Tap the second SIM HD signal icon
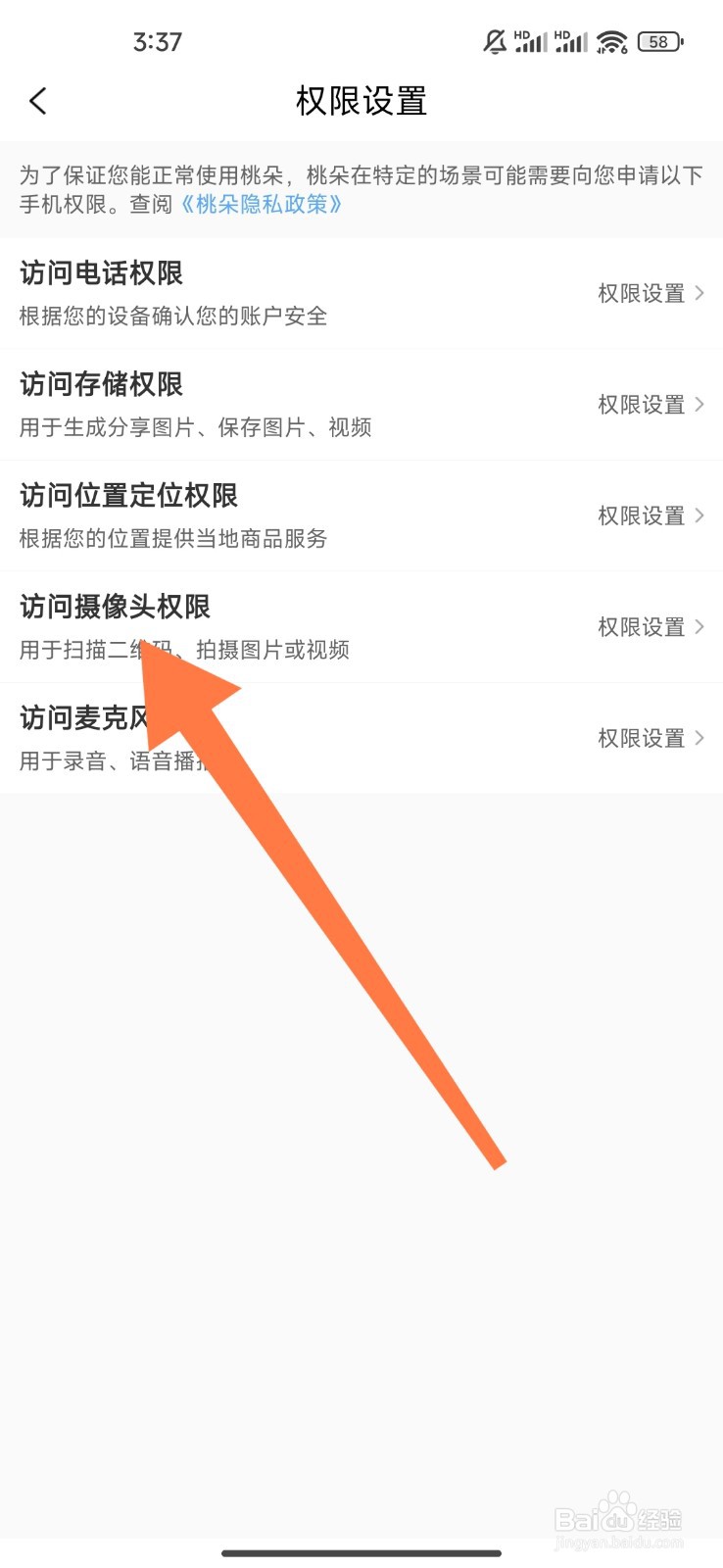This screenshot has width=723, height=1568. tap(571, 41)
